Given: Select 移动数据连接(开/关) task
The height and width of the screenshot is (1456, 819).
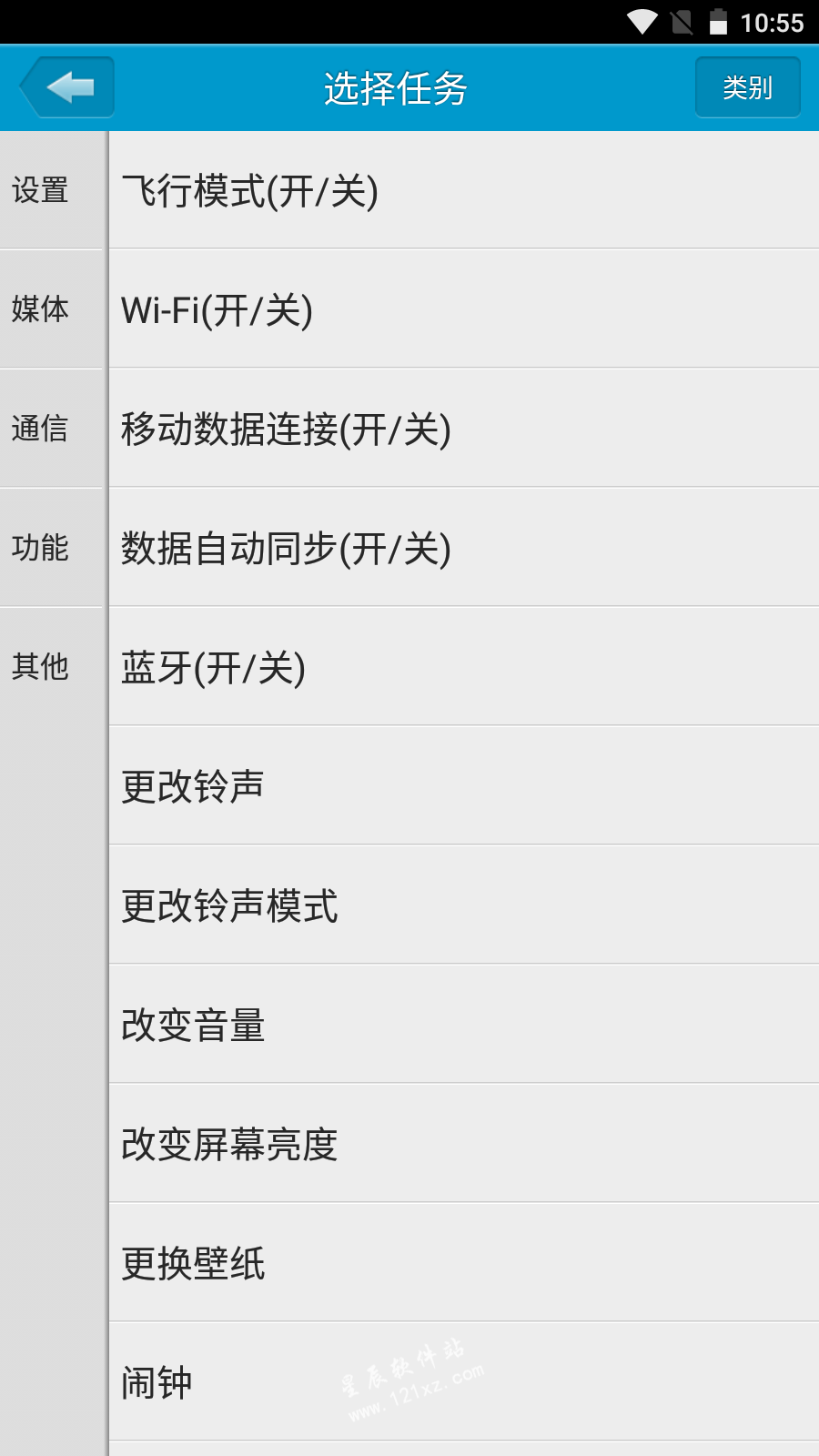Looking at the screenshot, I should pos(463,430).
